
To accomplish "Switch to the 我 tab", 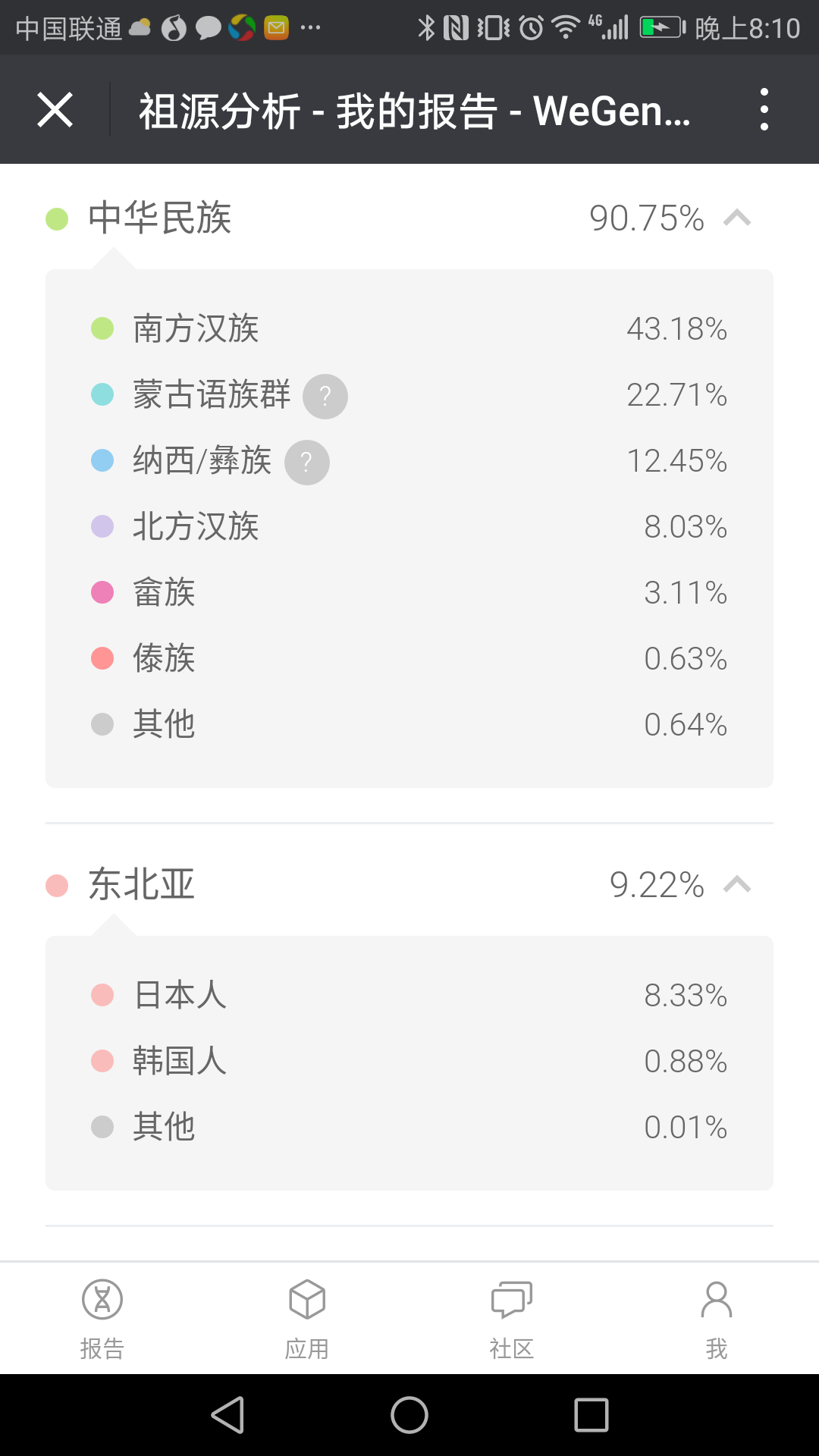I will pos(717,1319).
